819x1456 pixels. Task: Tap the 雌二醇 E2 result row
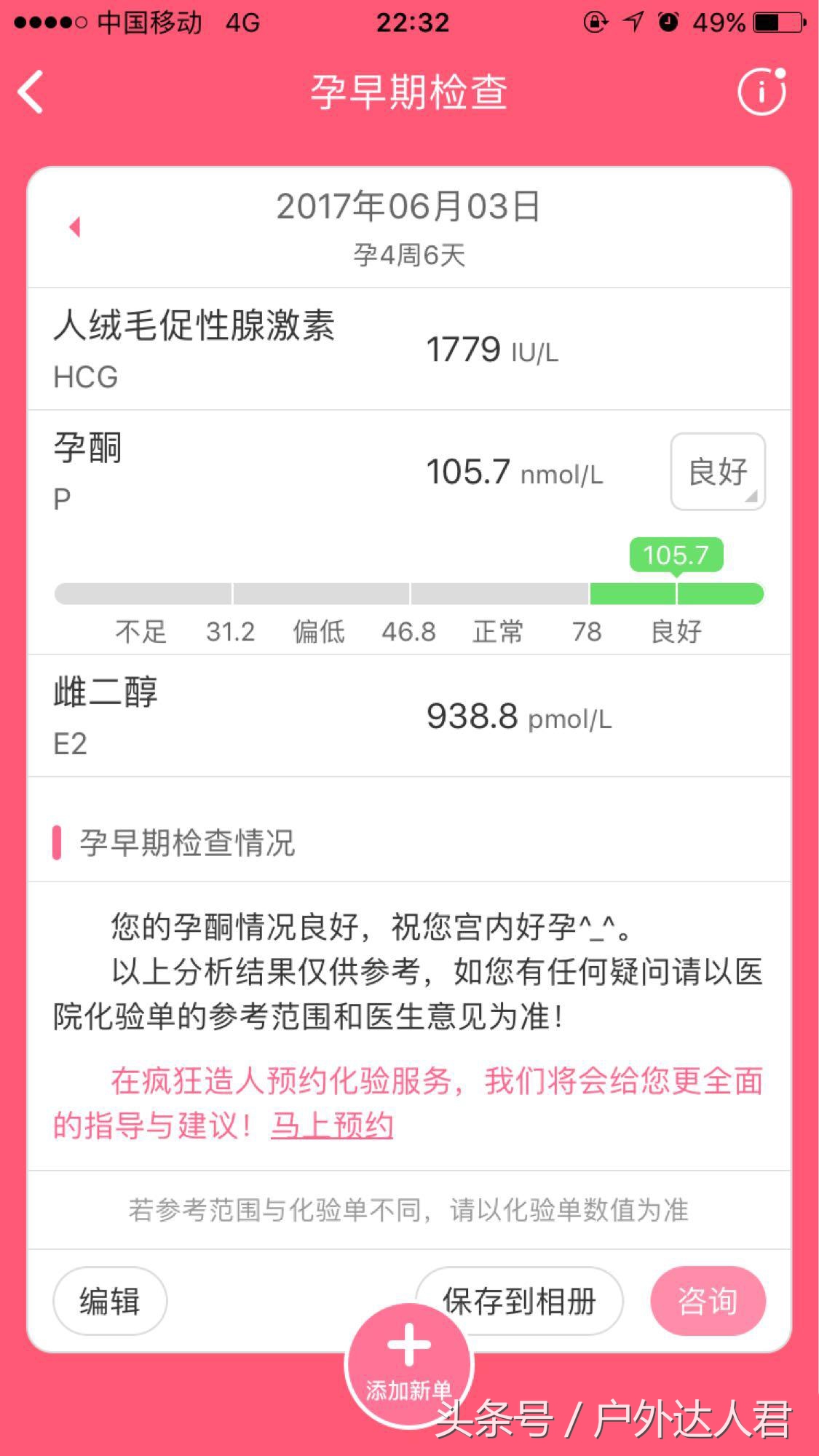click(409, 716)
